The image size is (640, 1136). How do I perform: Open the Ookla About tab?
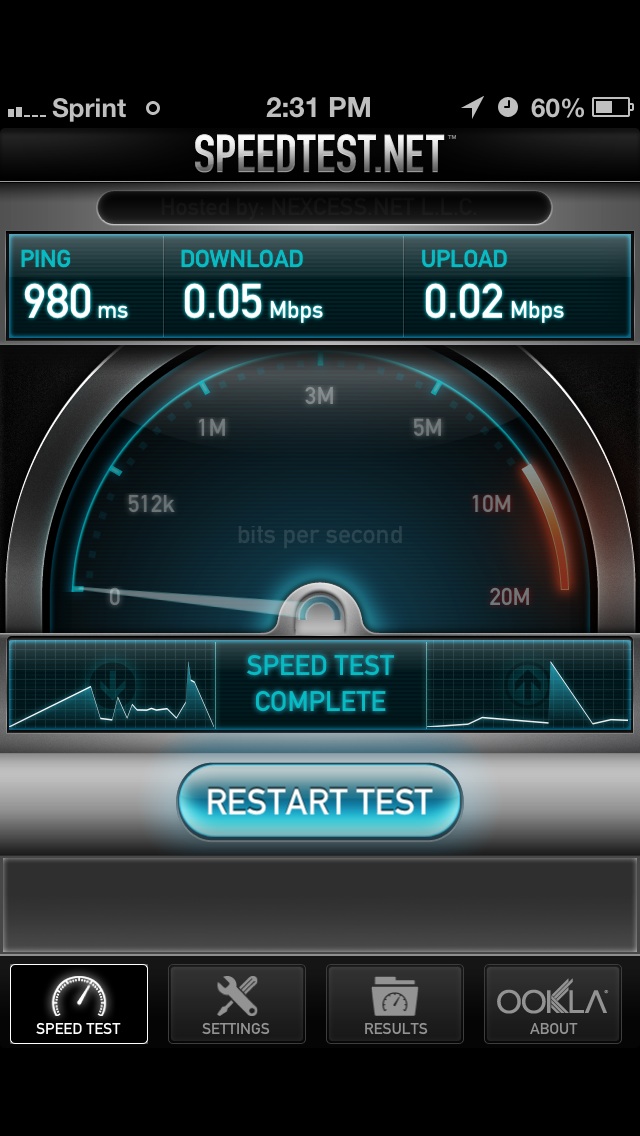[x=553, y=1003]
